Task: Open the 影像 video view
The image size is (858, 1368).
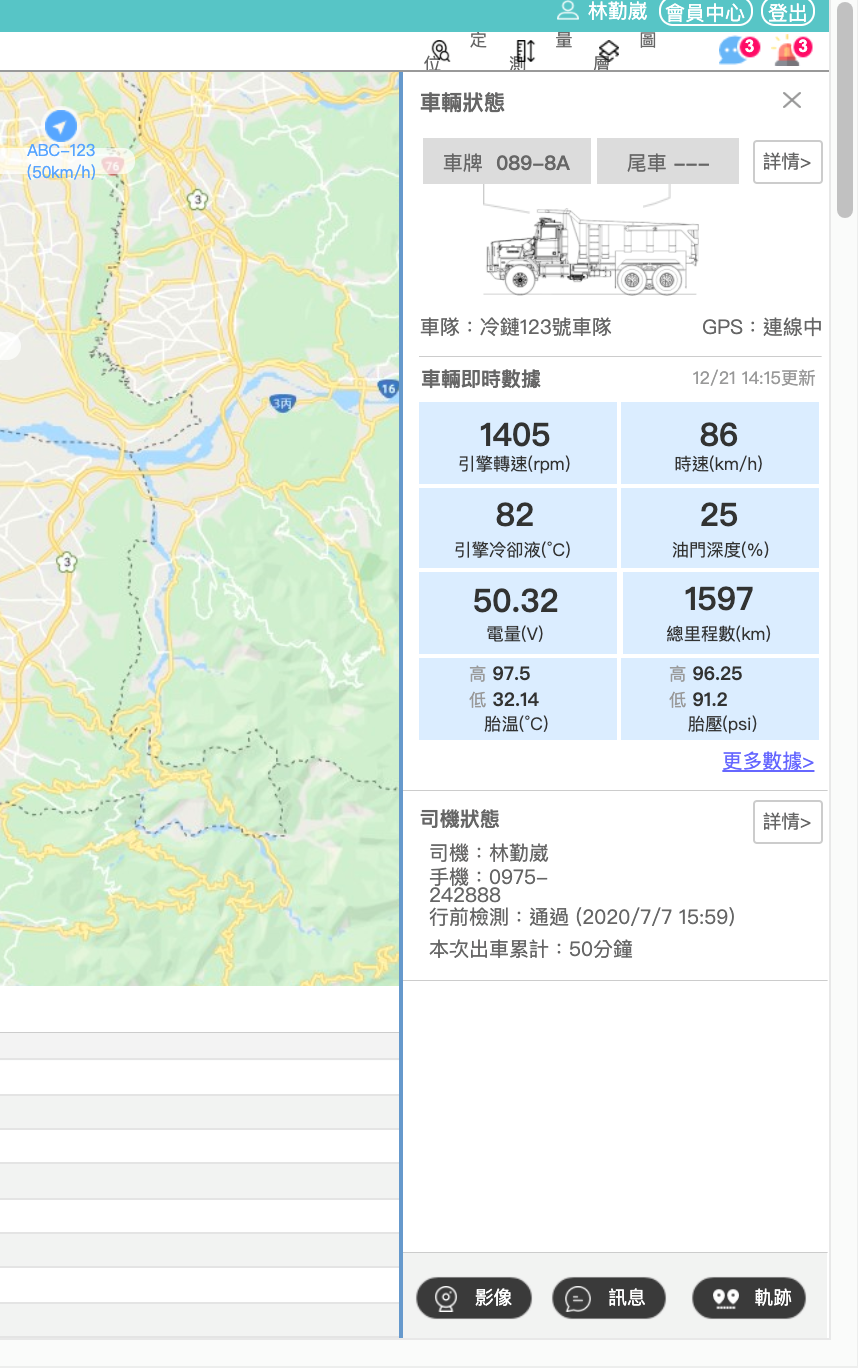Action: [x=474, y=1298]
